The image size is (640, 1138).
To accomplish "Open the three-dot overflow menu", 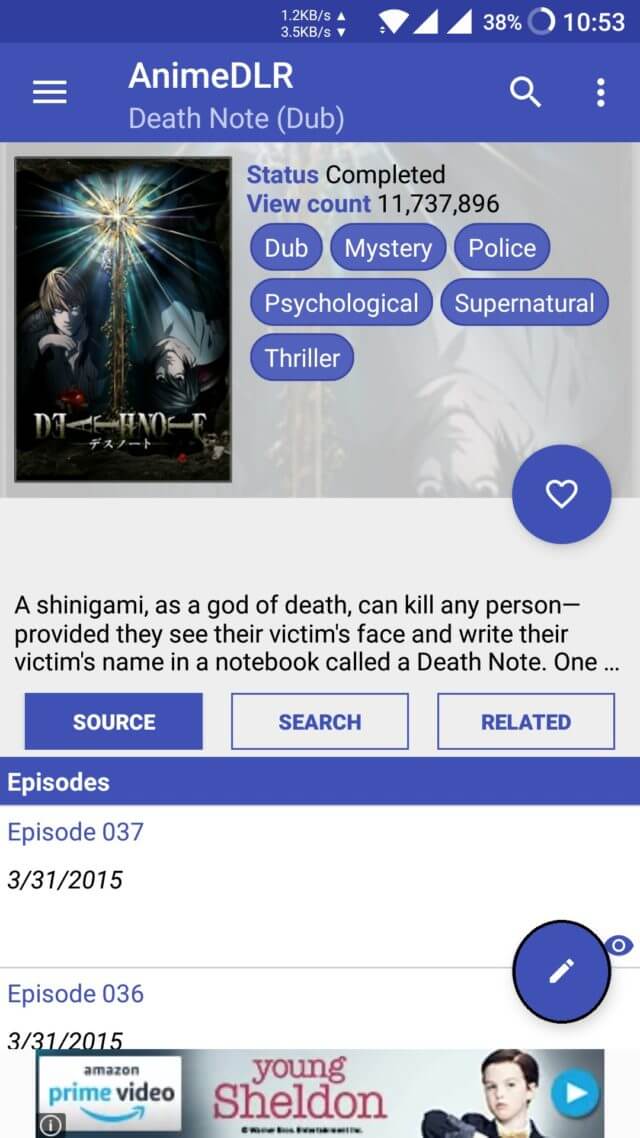I will pyautogui.click(x=600, y=93).
